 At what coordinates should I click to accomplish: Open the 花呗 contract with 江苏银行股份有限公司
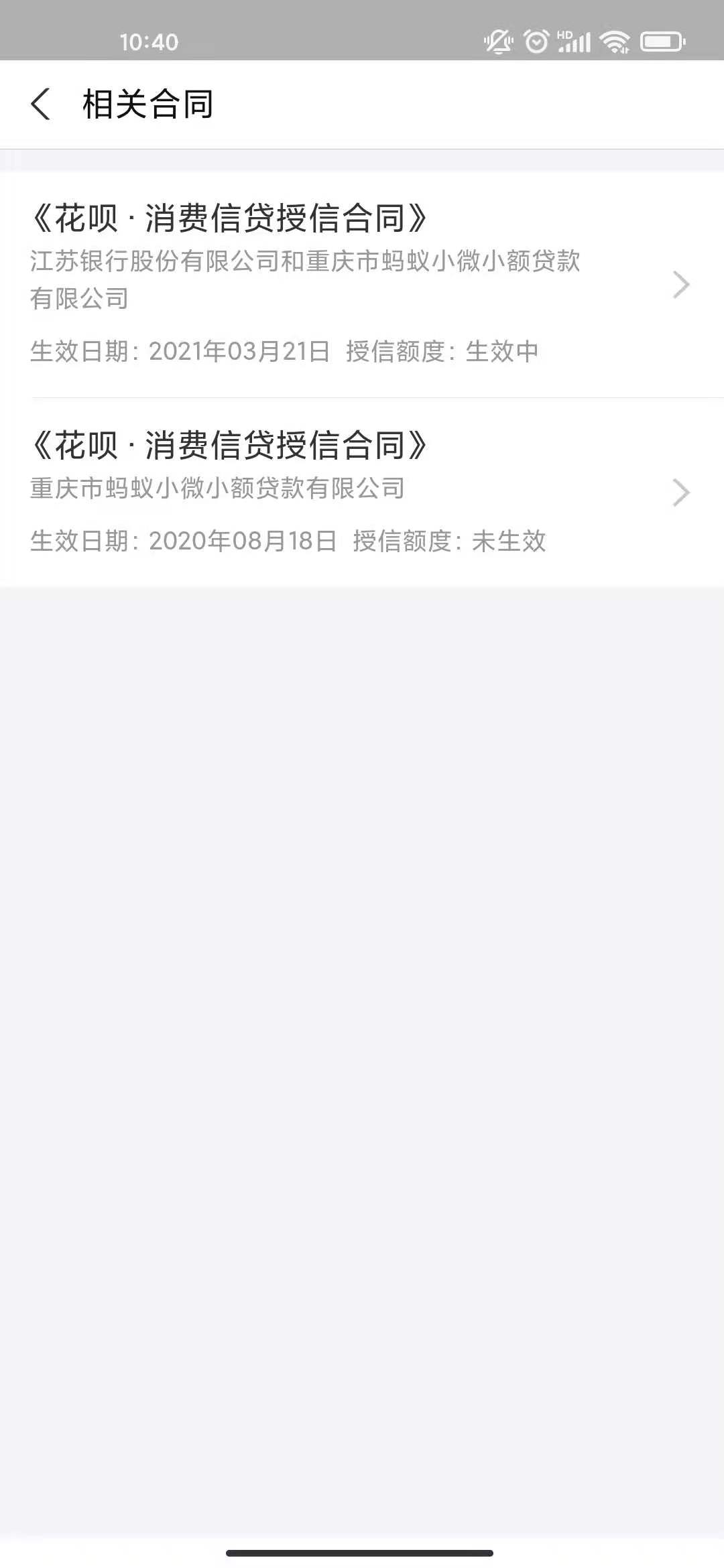click(x=362, y=285)
